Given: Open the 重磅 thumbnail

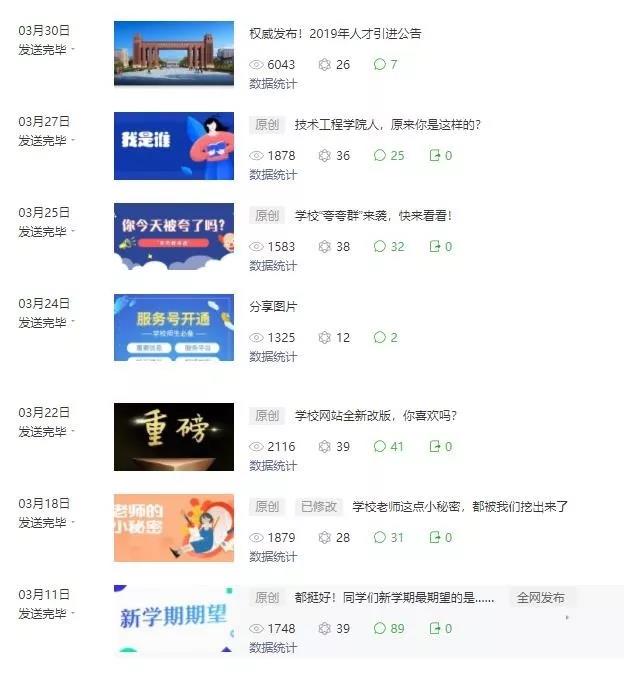Looking at the screenshot, I should 174,437.
